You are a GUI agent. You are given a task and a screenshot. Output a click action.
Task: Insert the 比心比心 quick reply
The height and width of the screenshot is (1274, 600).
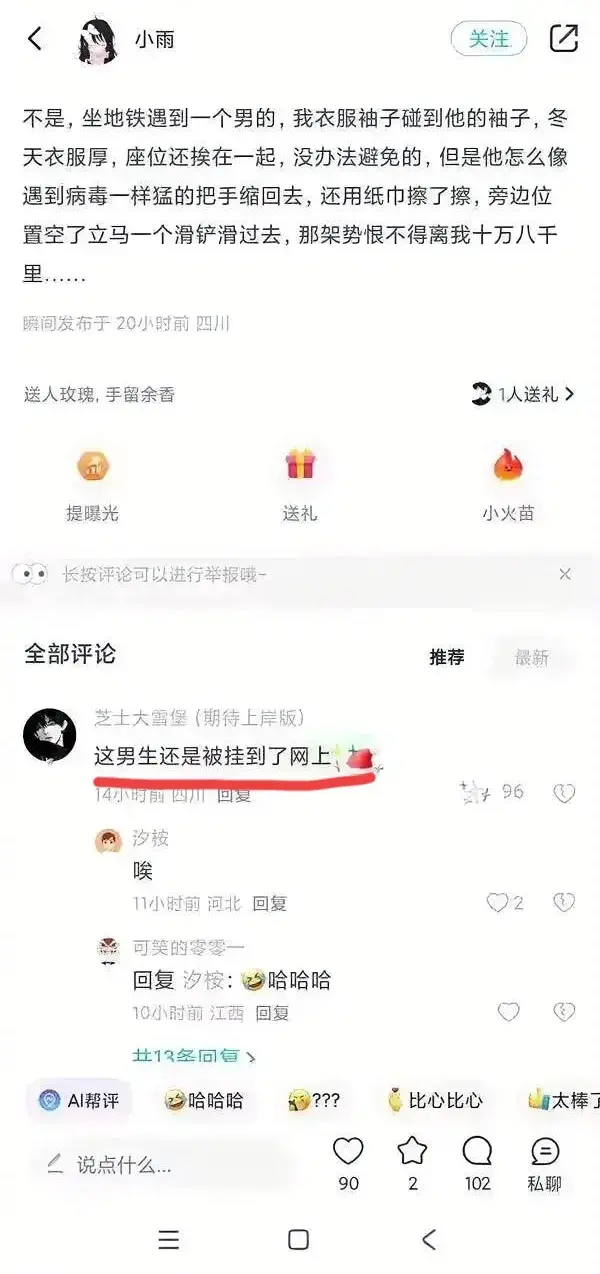pos(435,1101)
